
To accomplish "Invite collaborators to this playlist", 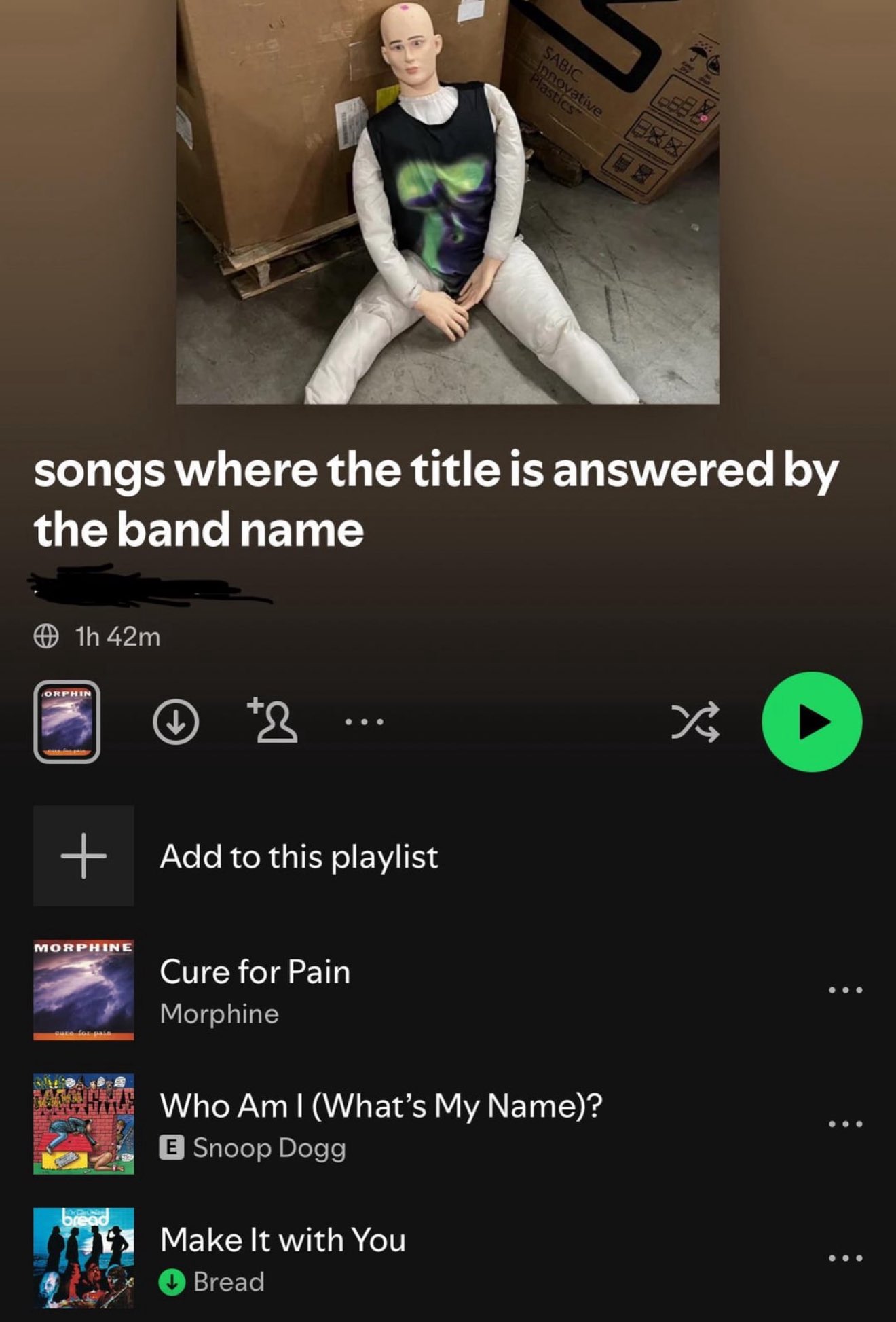I will tap(273, 720).
